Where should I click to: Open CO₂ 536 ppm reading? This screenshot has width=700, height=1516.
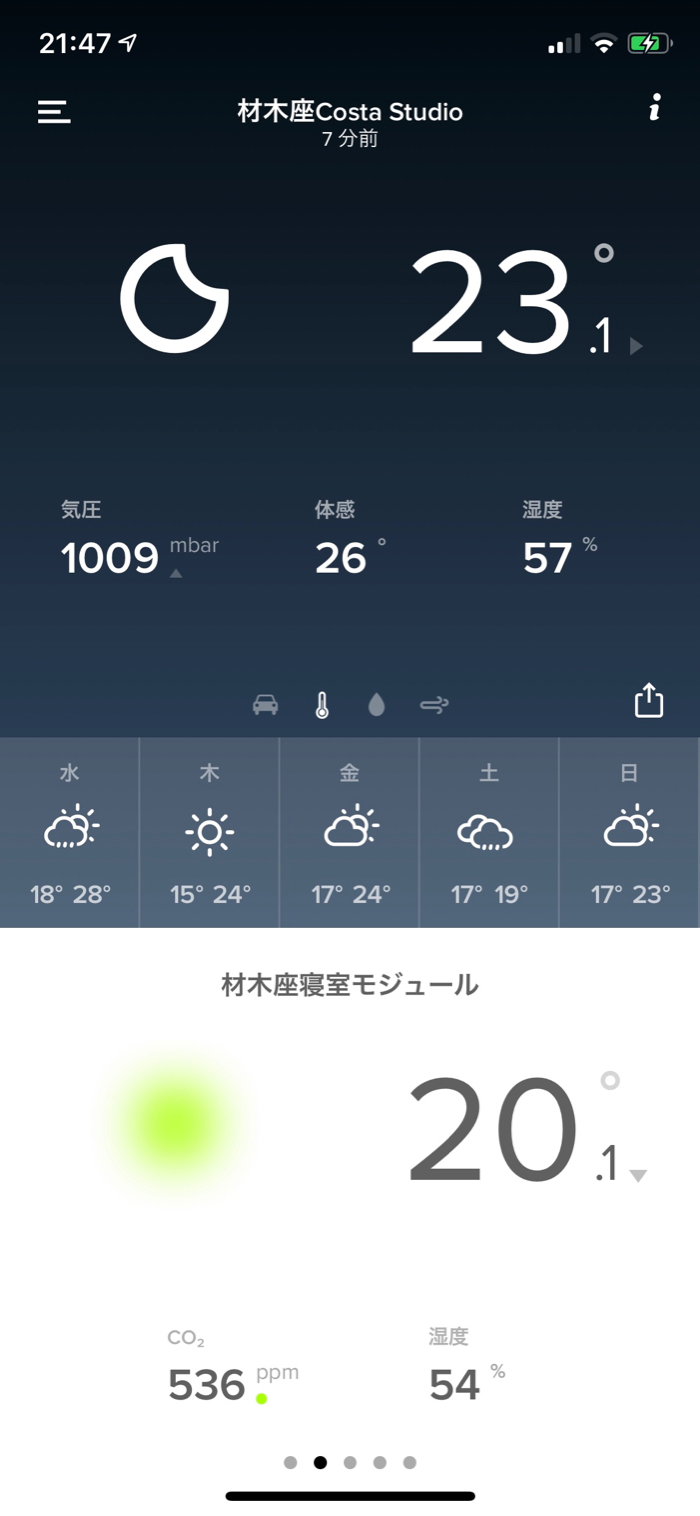click(208, 1385)
